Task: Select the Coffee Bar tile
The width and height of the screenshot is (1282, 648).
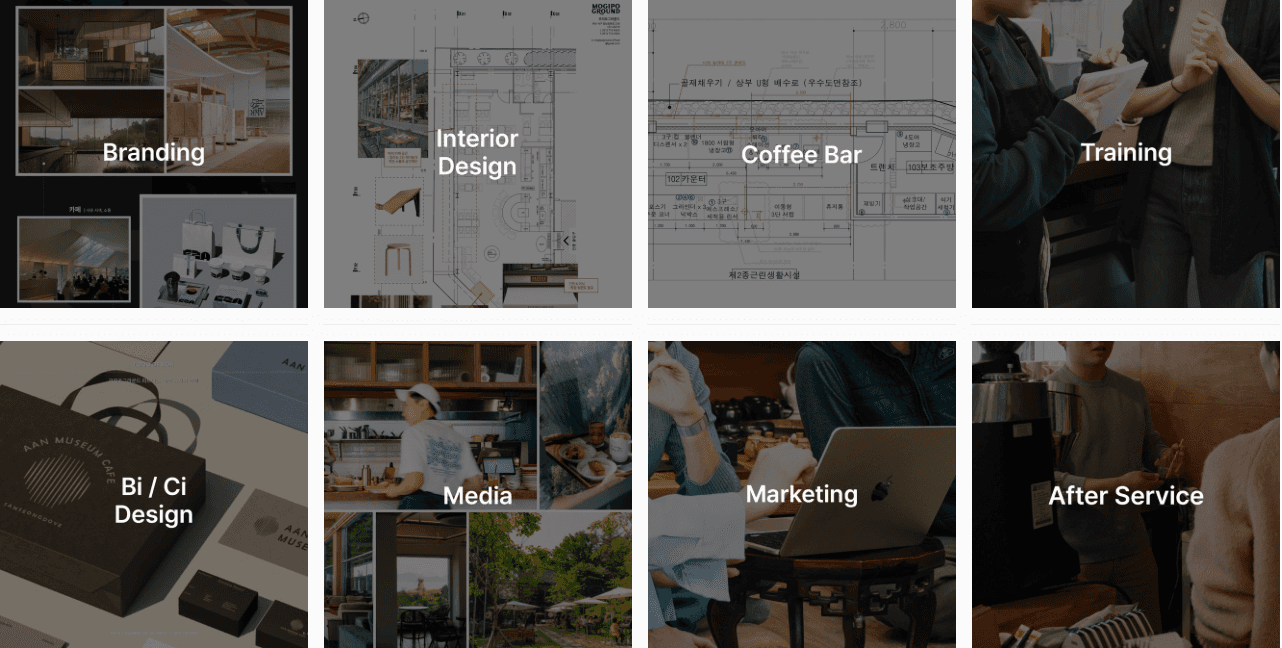Action: [x=802, y=154]
